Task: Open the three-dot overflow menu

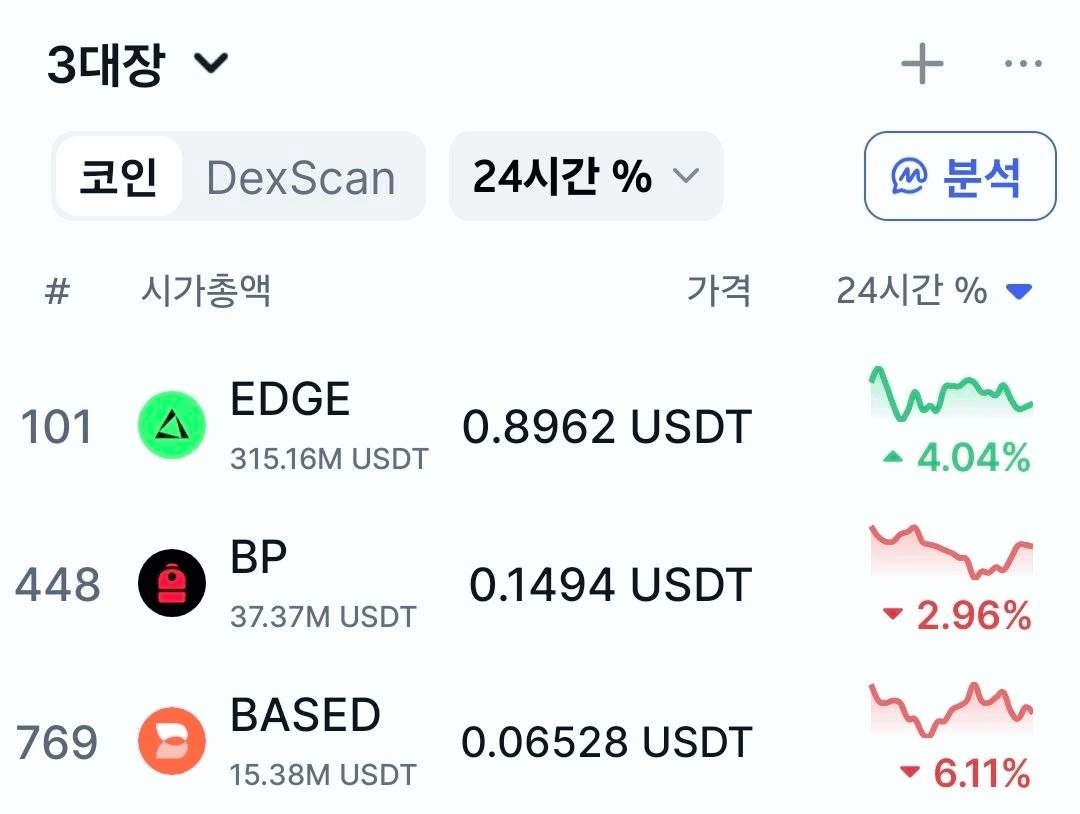Action: coord(1022,65)
